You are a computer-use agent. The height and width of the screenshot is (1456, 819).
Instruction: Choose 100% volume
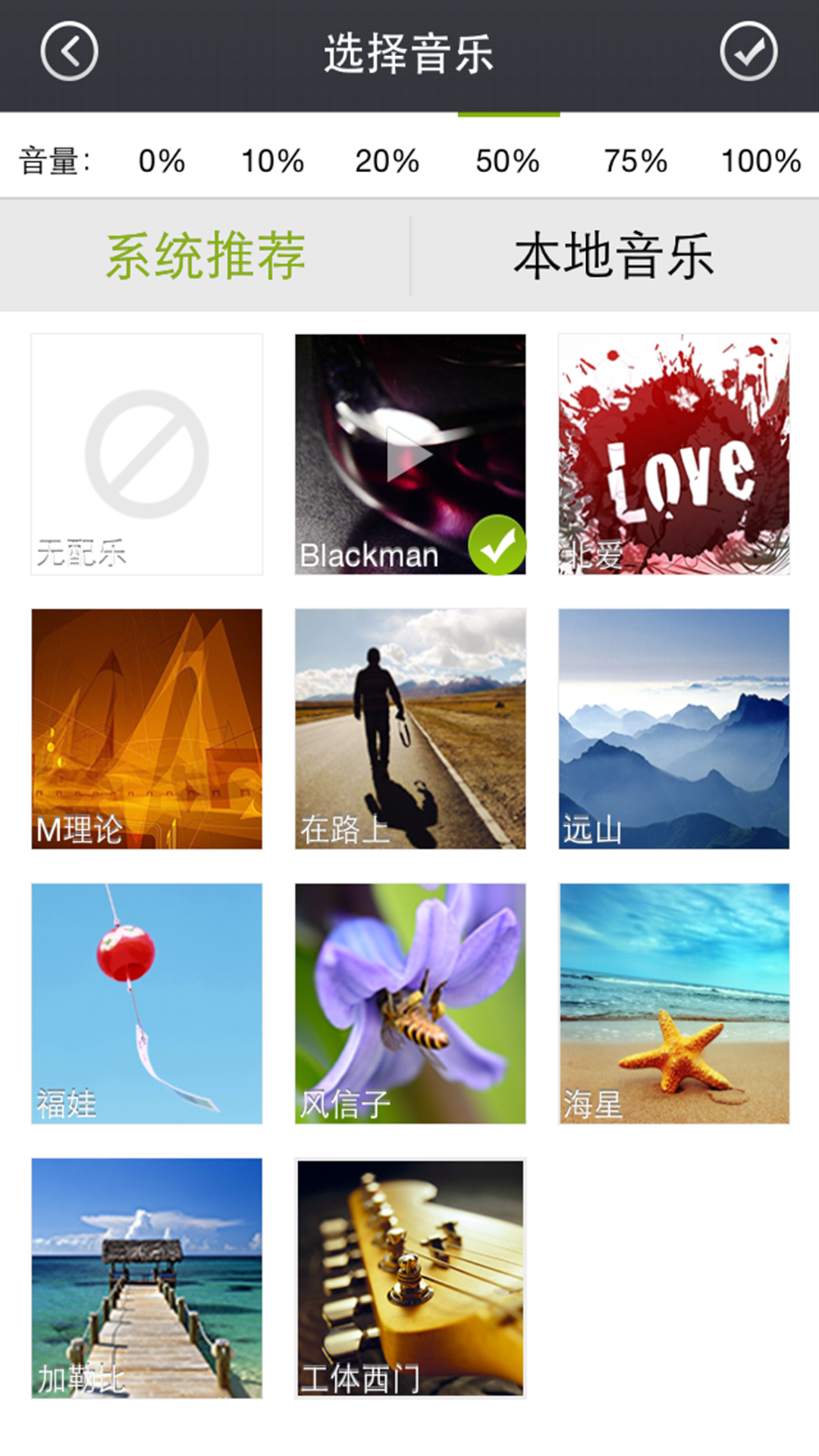(761, 161)
